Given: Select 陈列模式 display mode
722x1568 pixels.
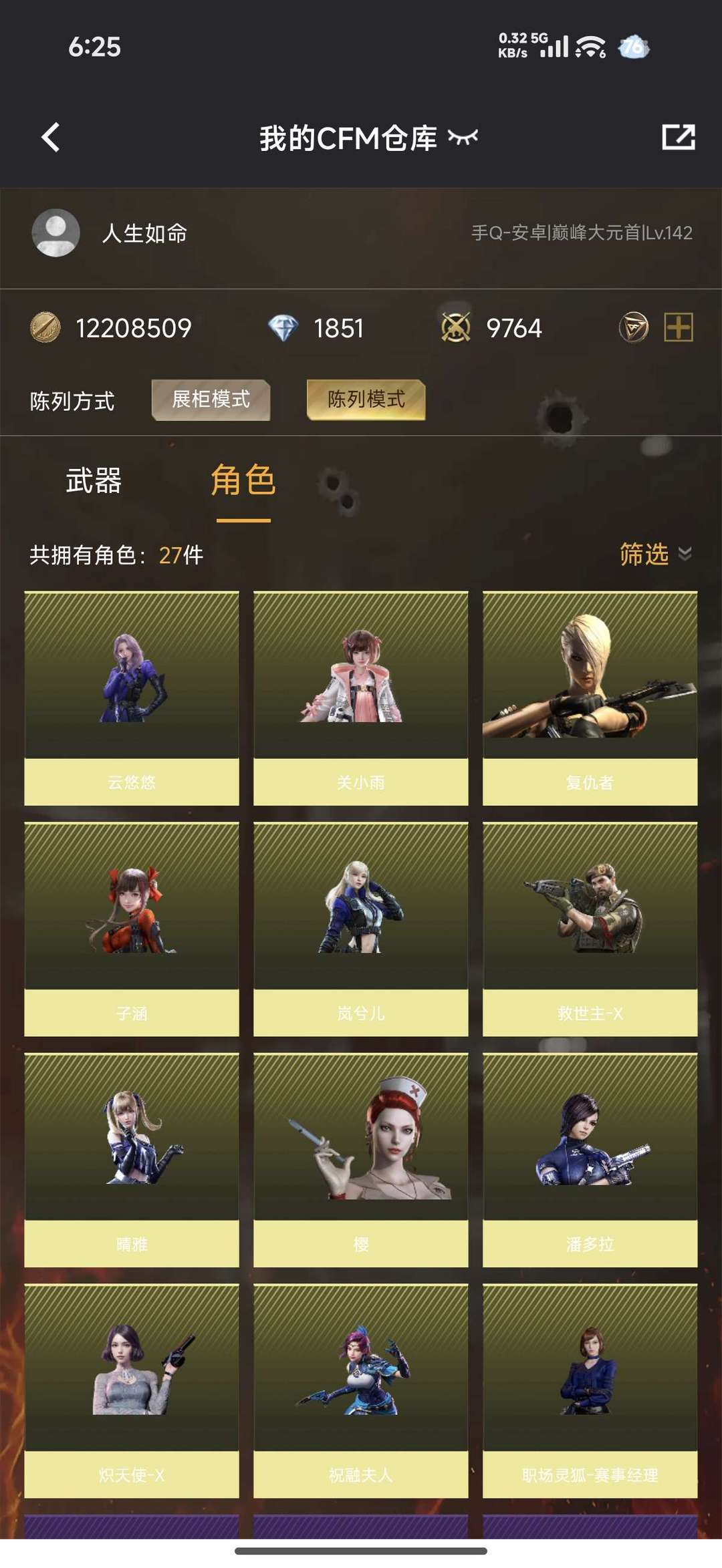Looking at the screenshot, I should [x=366, y=400].
